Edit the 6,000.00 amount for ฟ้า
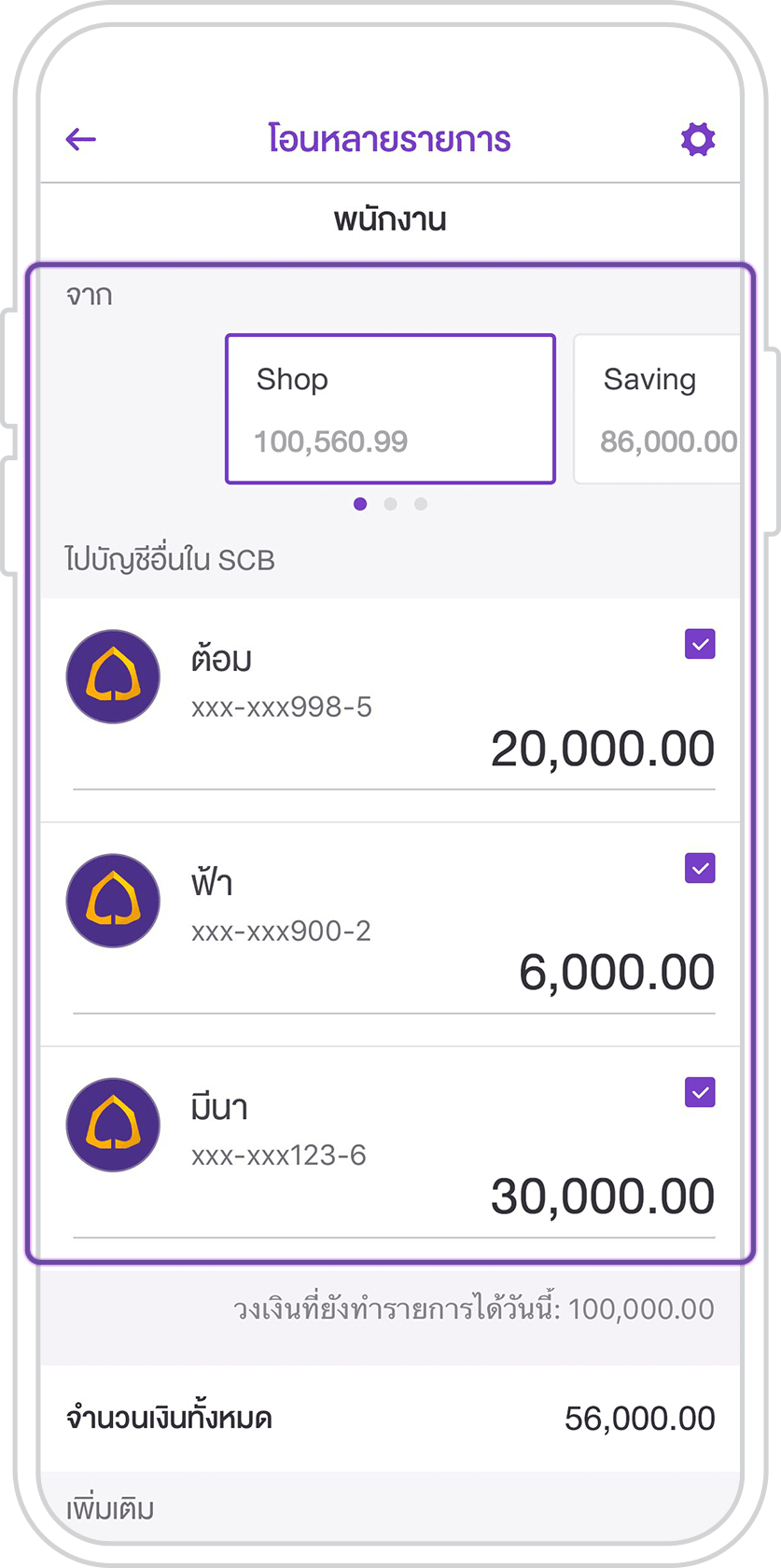 pos(617,973)
